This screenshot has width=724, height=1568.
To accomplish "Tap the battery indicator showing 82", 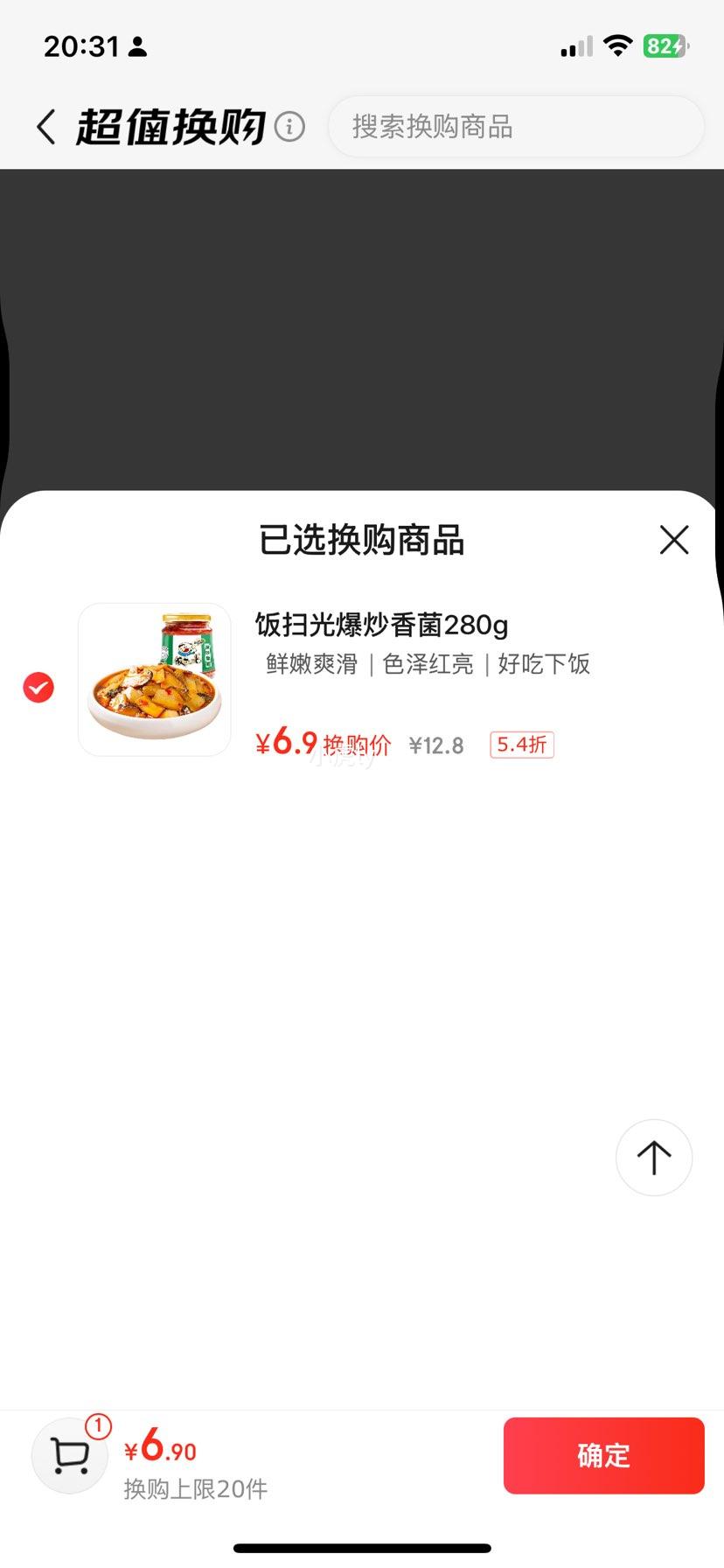I will point(667,45).
